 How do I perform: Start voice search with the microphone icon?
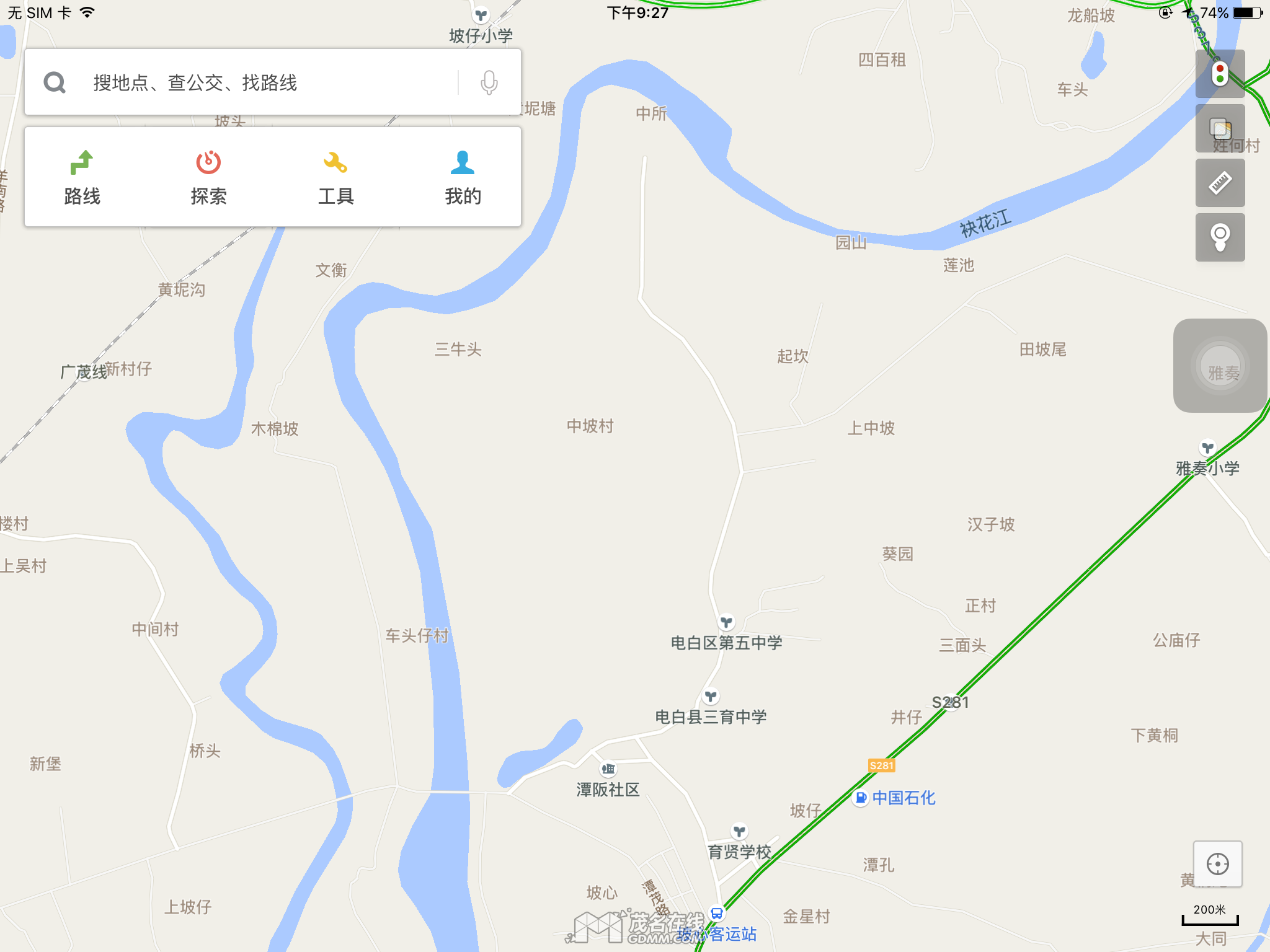click(489, 82)
